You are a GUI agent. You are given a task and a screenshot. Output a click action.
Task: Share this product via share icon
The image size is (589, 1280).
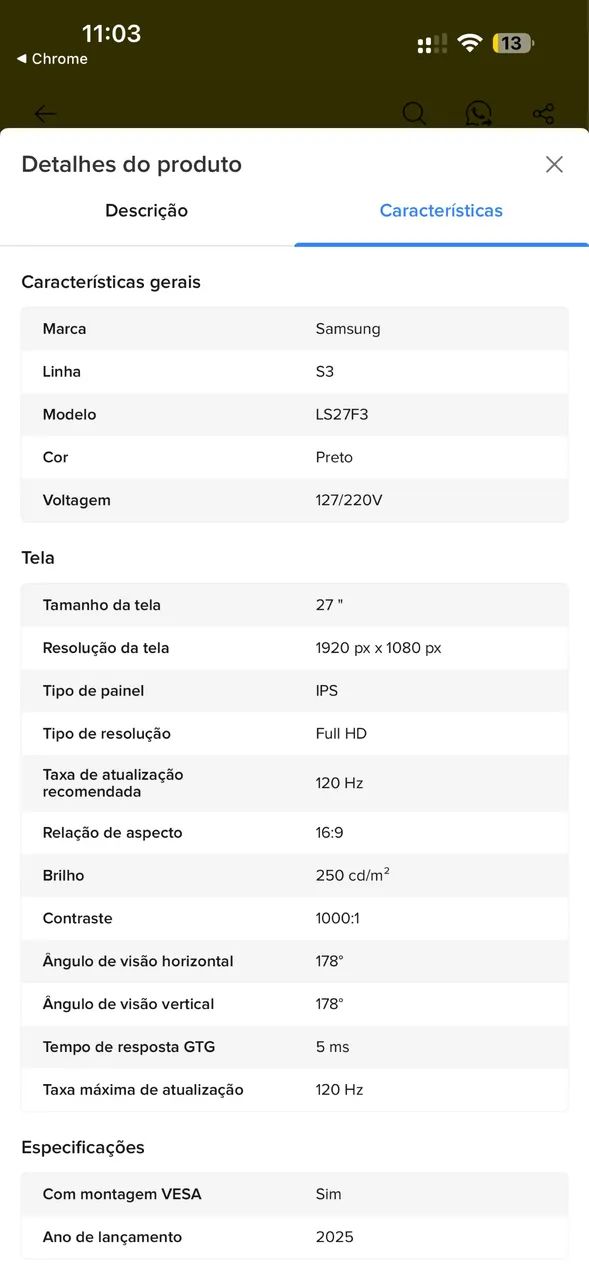[543, 114]
